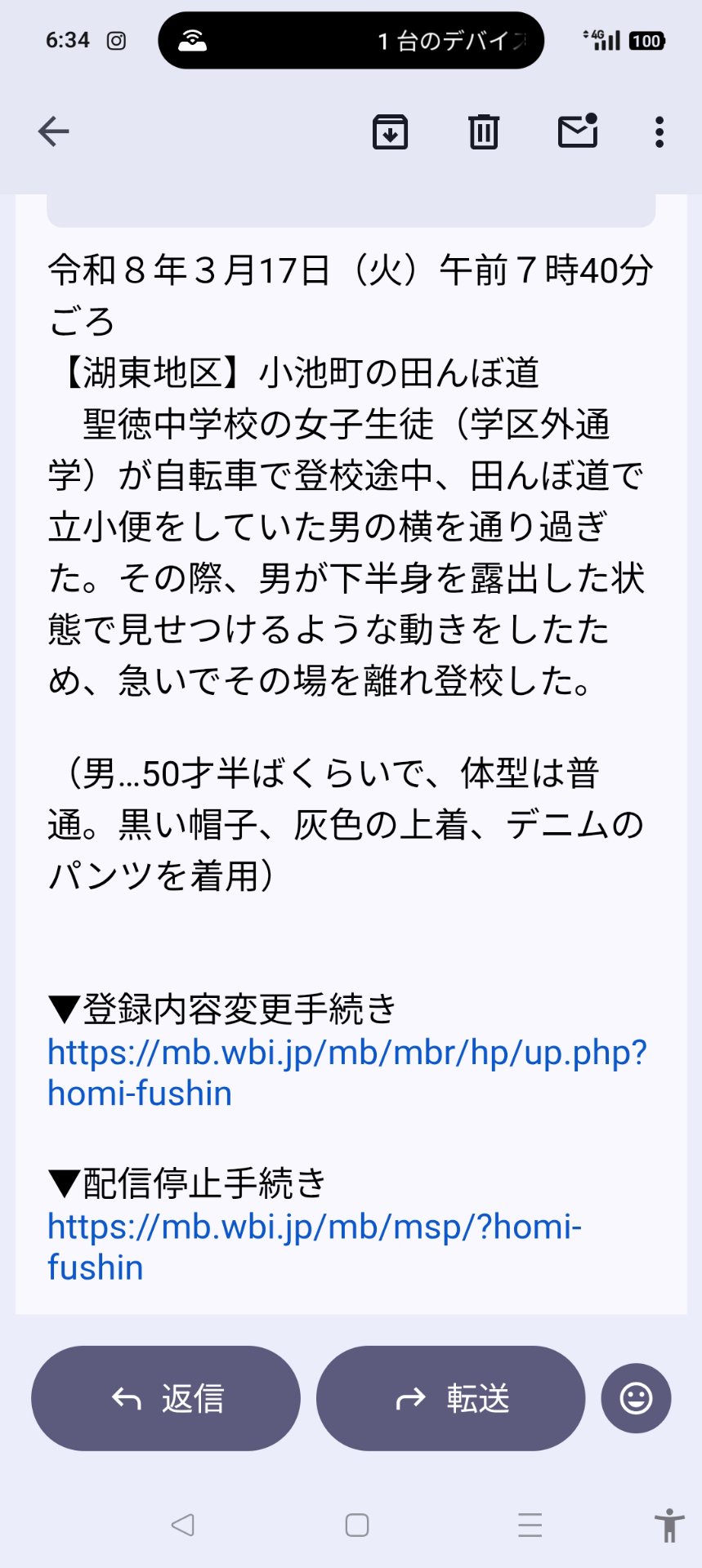The image size is (702, 1568).
Task: Open the connected device pill at the top
Action: pyautogui.click(x=351, y=40)
